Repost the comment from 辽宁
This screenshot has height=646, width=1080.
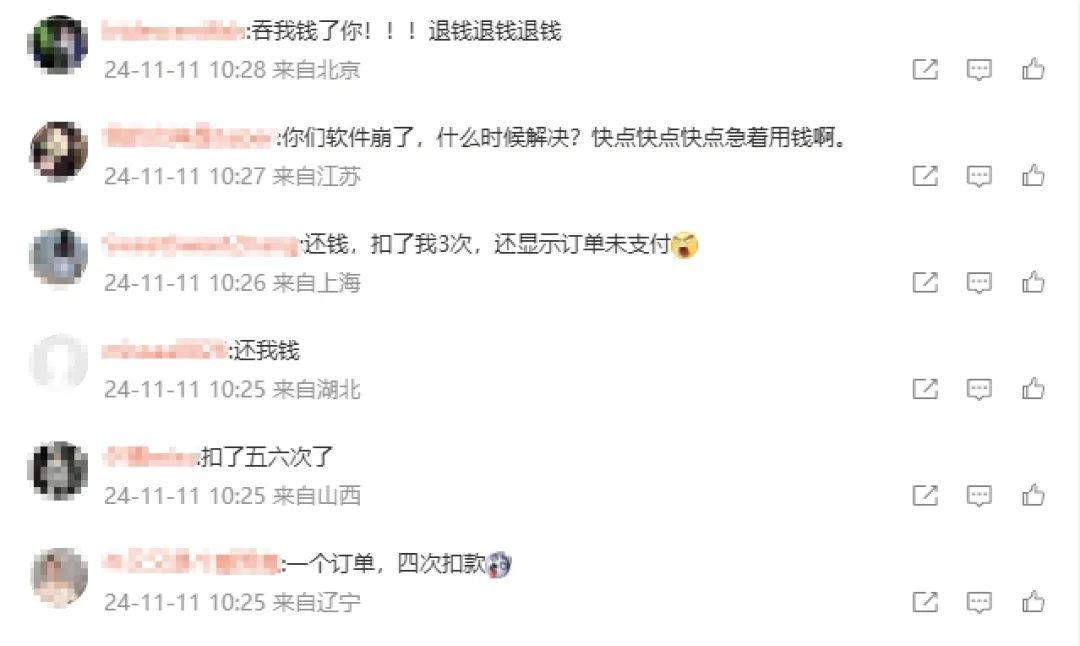click(925, 602)
